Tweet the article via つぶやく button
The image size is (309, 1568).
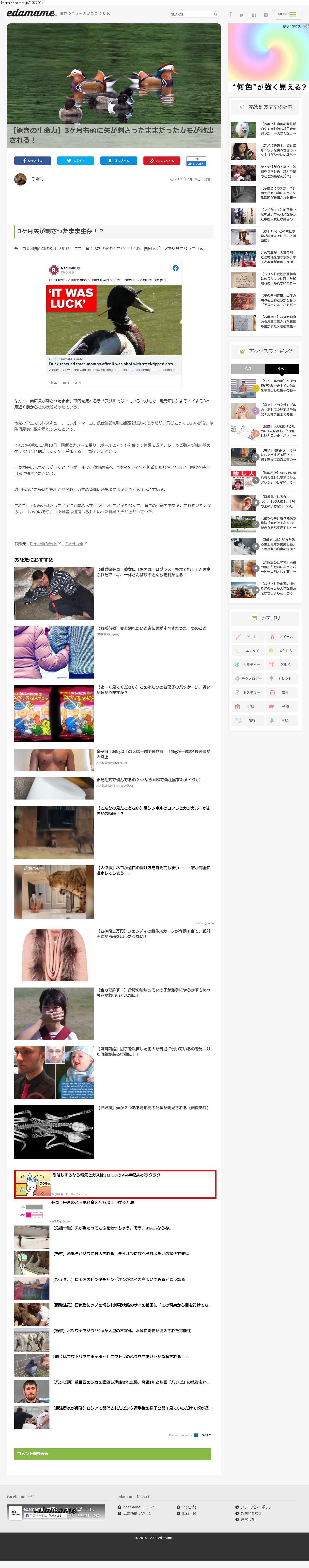pos(76,161)
